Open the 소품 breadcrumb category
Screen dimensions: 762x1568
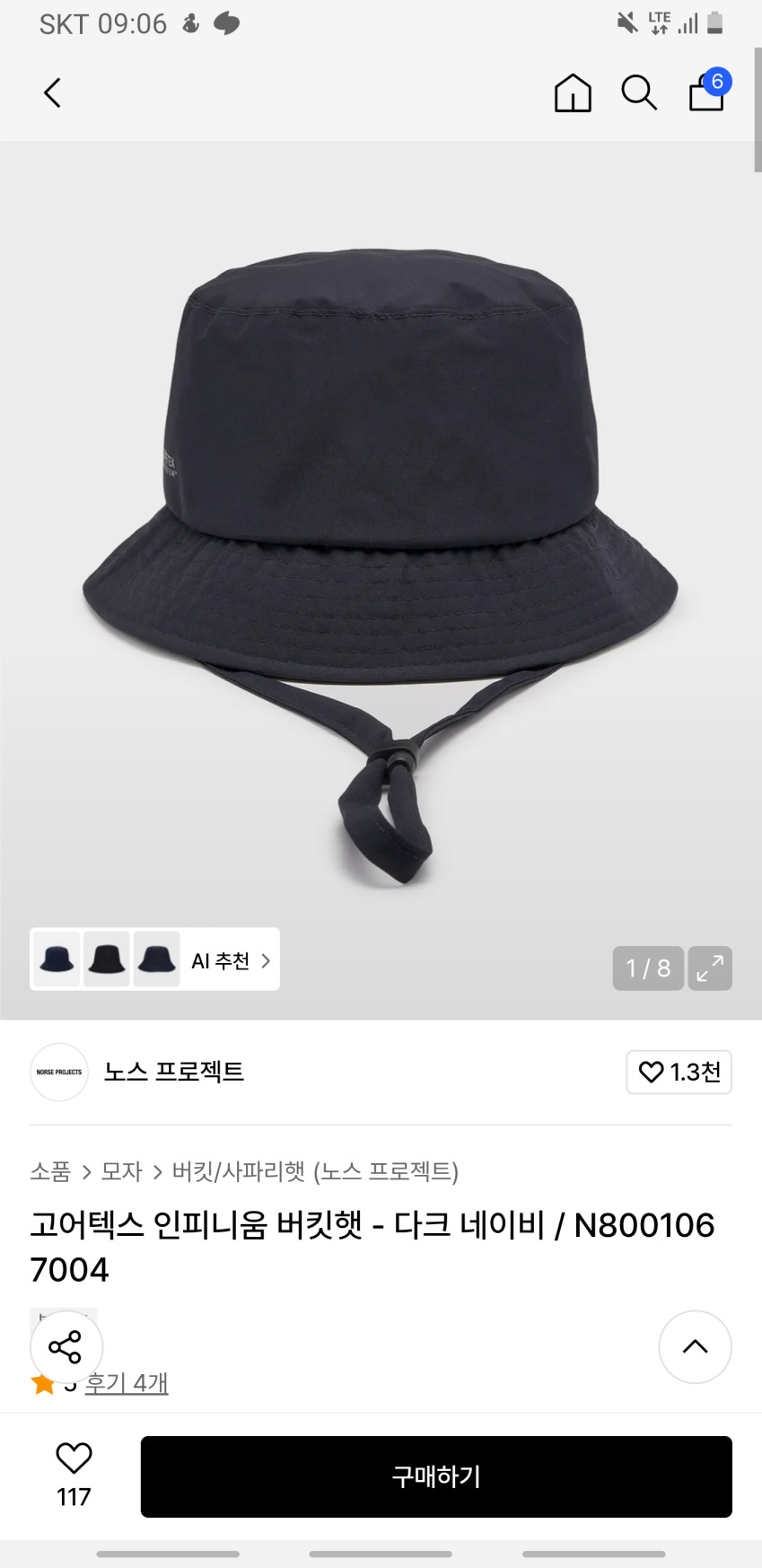coord(50,1171)
